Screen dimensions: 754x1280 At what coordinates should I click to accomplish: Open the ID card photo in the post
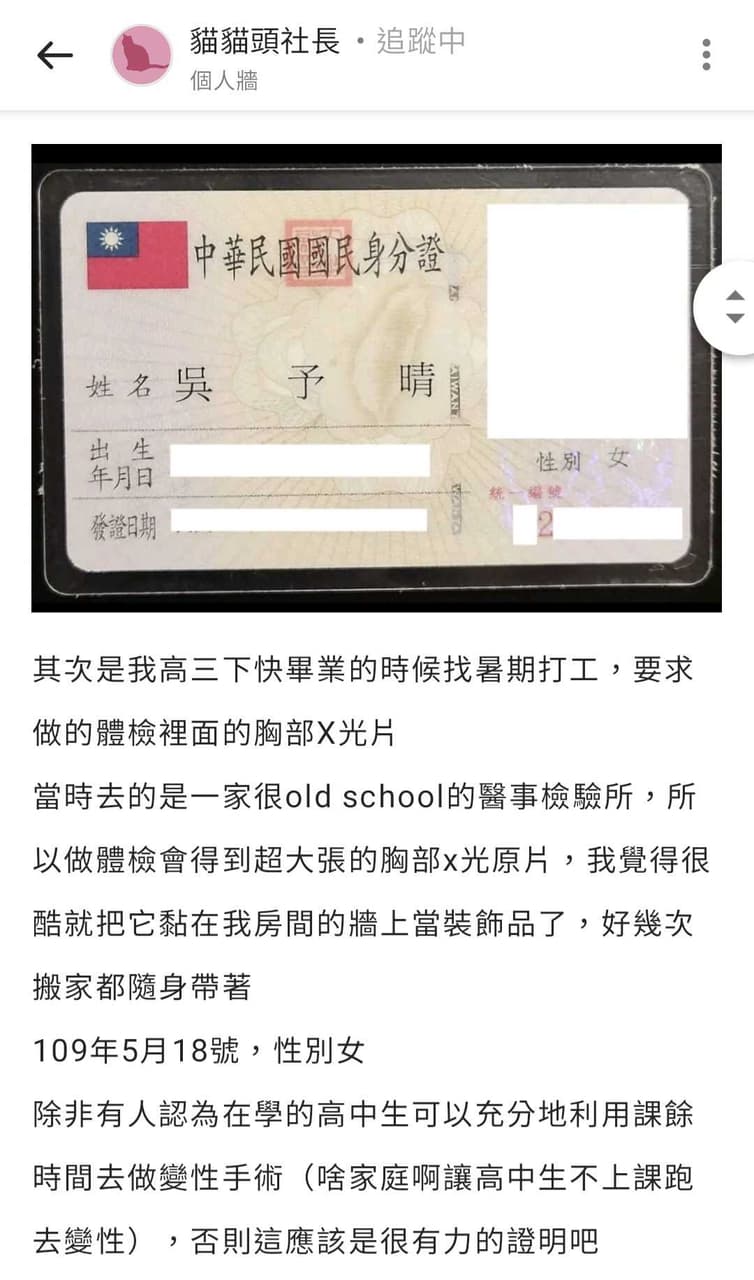[x=376, y=377]
